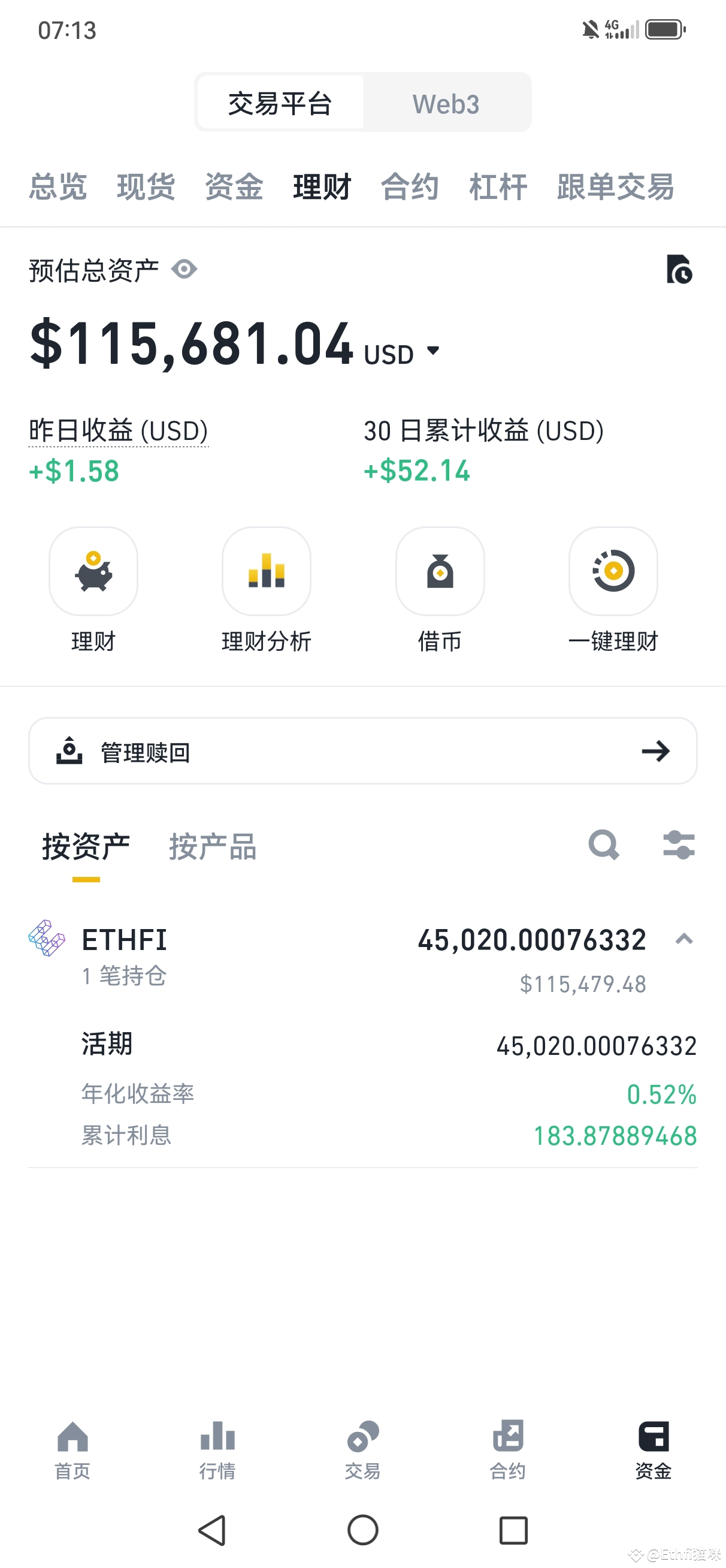Select the 现货 spot tab
Image resolution: width=726 pixels, height=1568 pixels.
point(146,188)
